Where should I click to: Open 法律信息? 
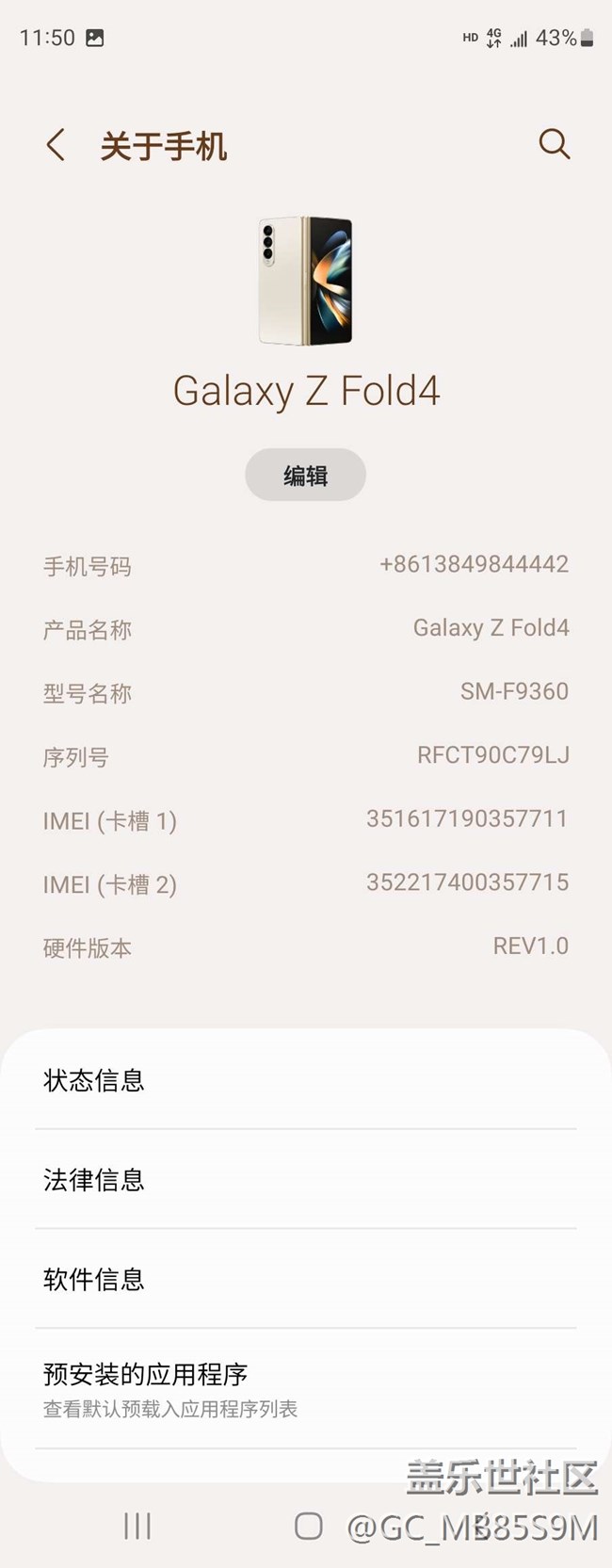tap(306, 1179)
